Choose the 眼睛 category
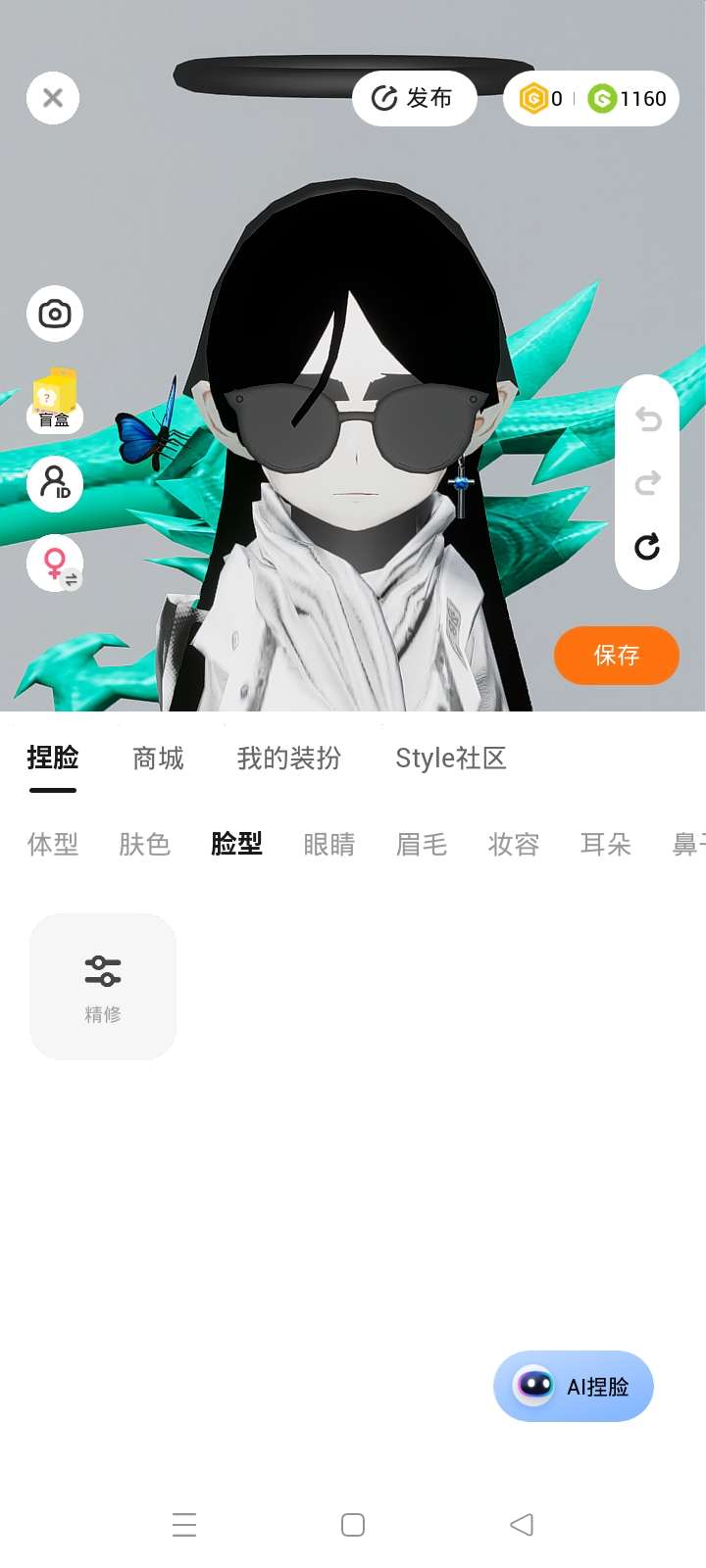The width and height of the screenshot is (706, 1568). coord(329,844)
